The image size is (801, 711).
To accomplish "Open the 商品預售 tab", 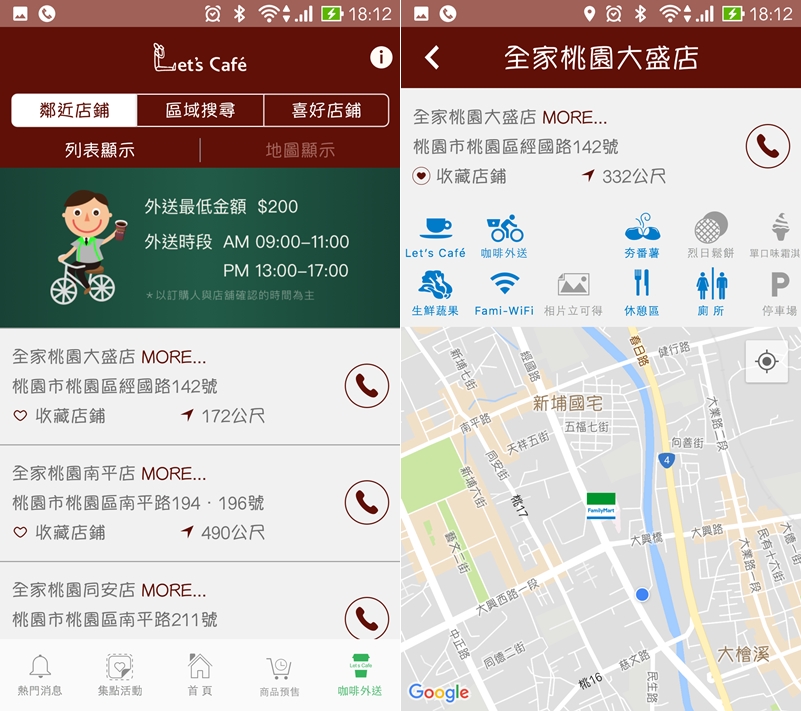I will (279, 675).
